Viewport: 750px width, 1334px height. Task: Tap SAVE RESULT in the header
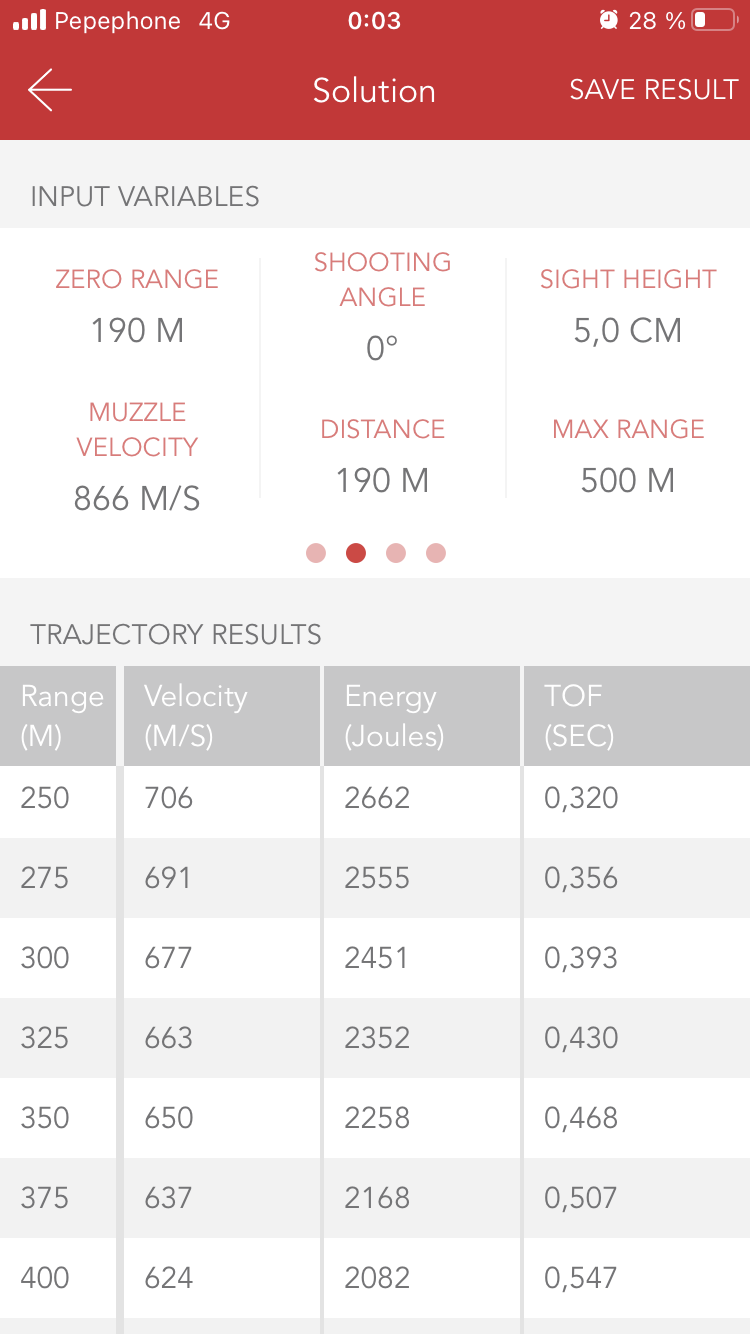tap(653, 90)
